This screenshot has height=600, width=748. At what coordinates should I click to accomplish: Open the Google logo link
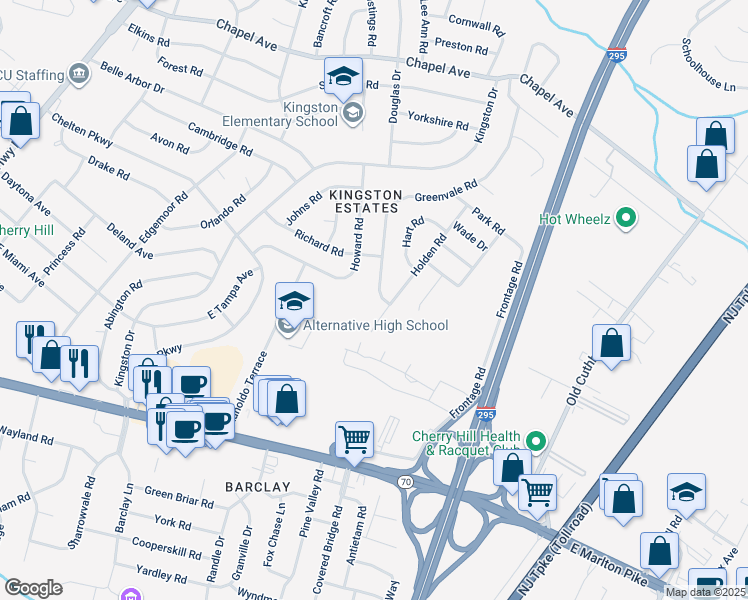[x=33, y=588]
